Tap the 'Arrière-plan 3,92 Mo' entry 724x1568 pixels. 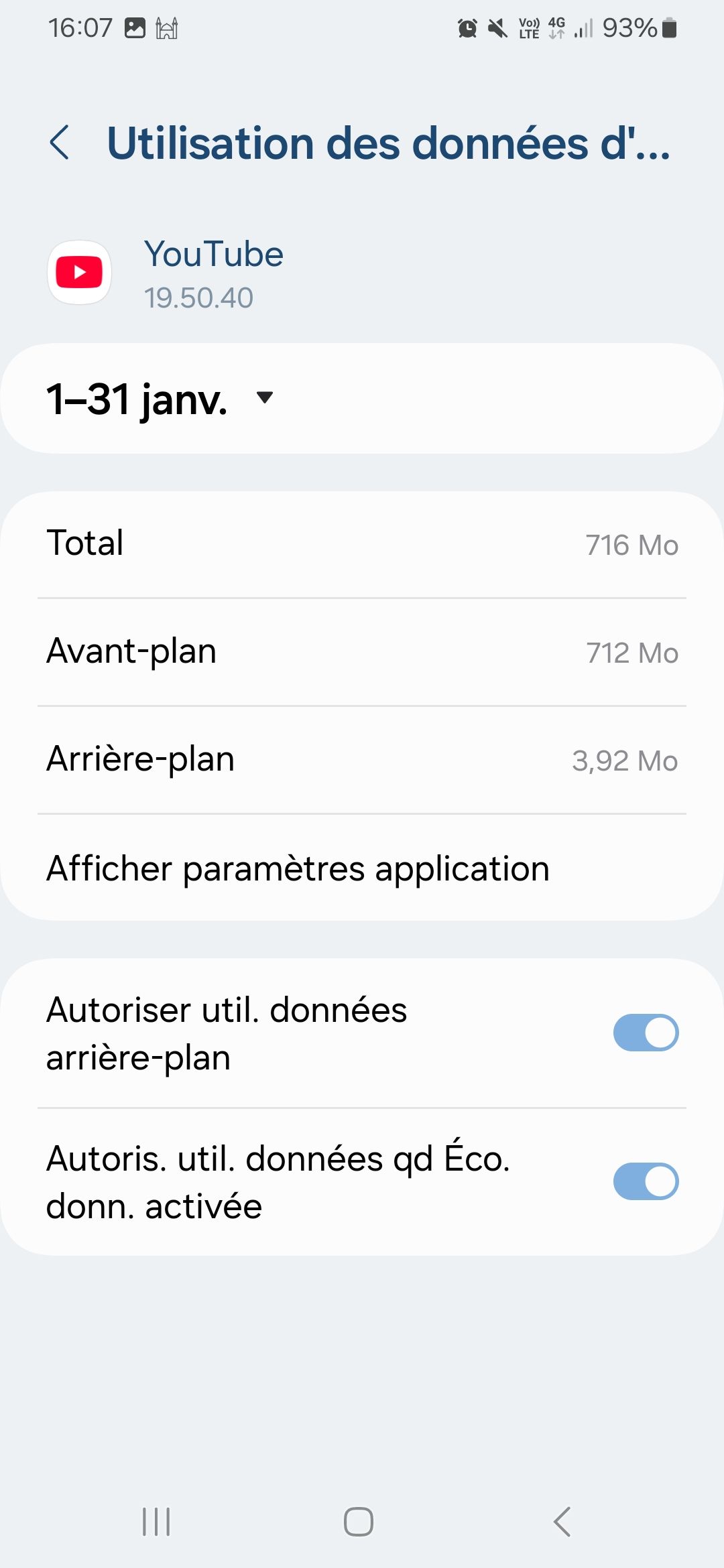pos(362,759)
